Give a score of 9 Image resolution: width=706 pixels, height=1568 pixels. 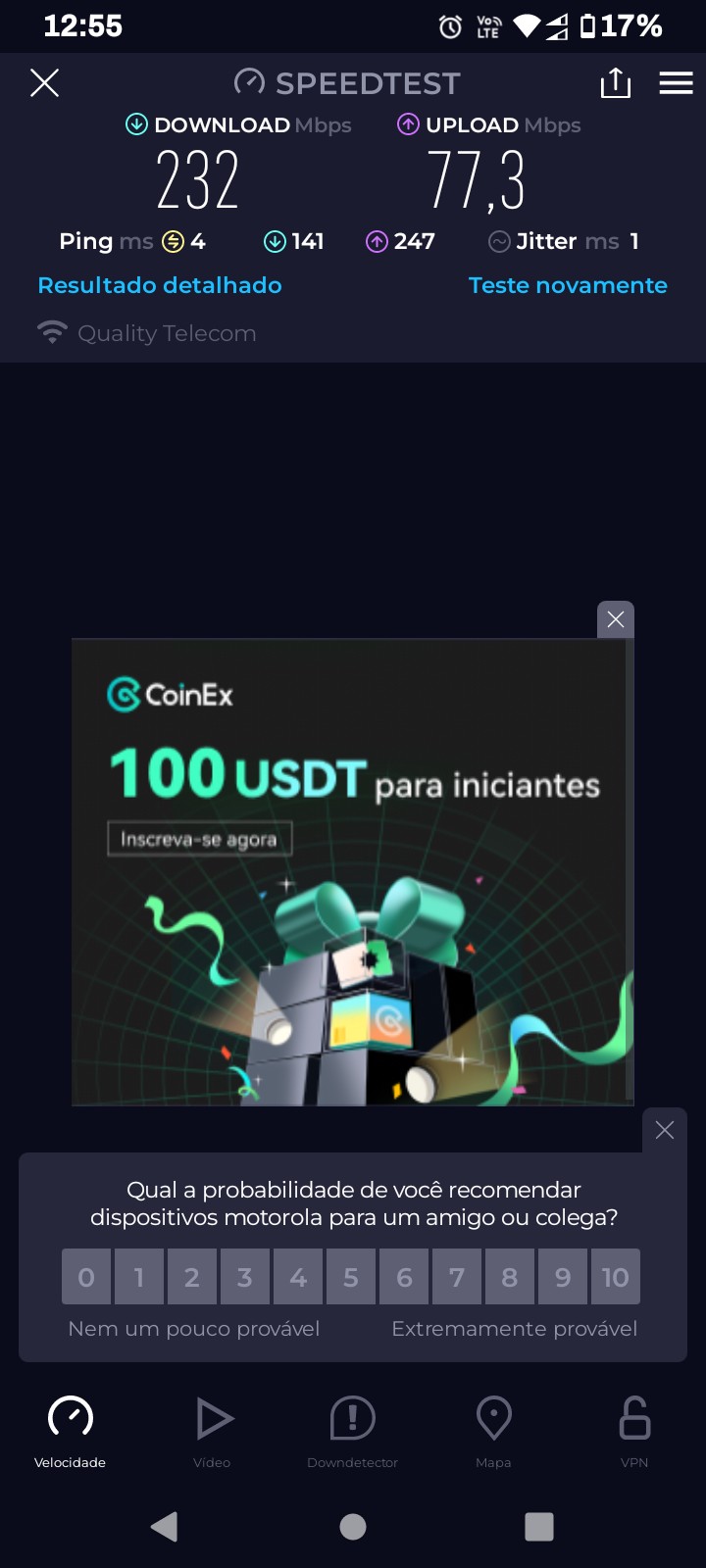click(x=563, y=1277)
